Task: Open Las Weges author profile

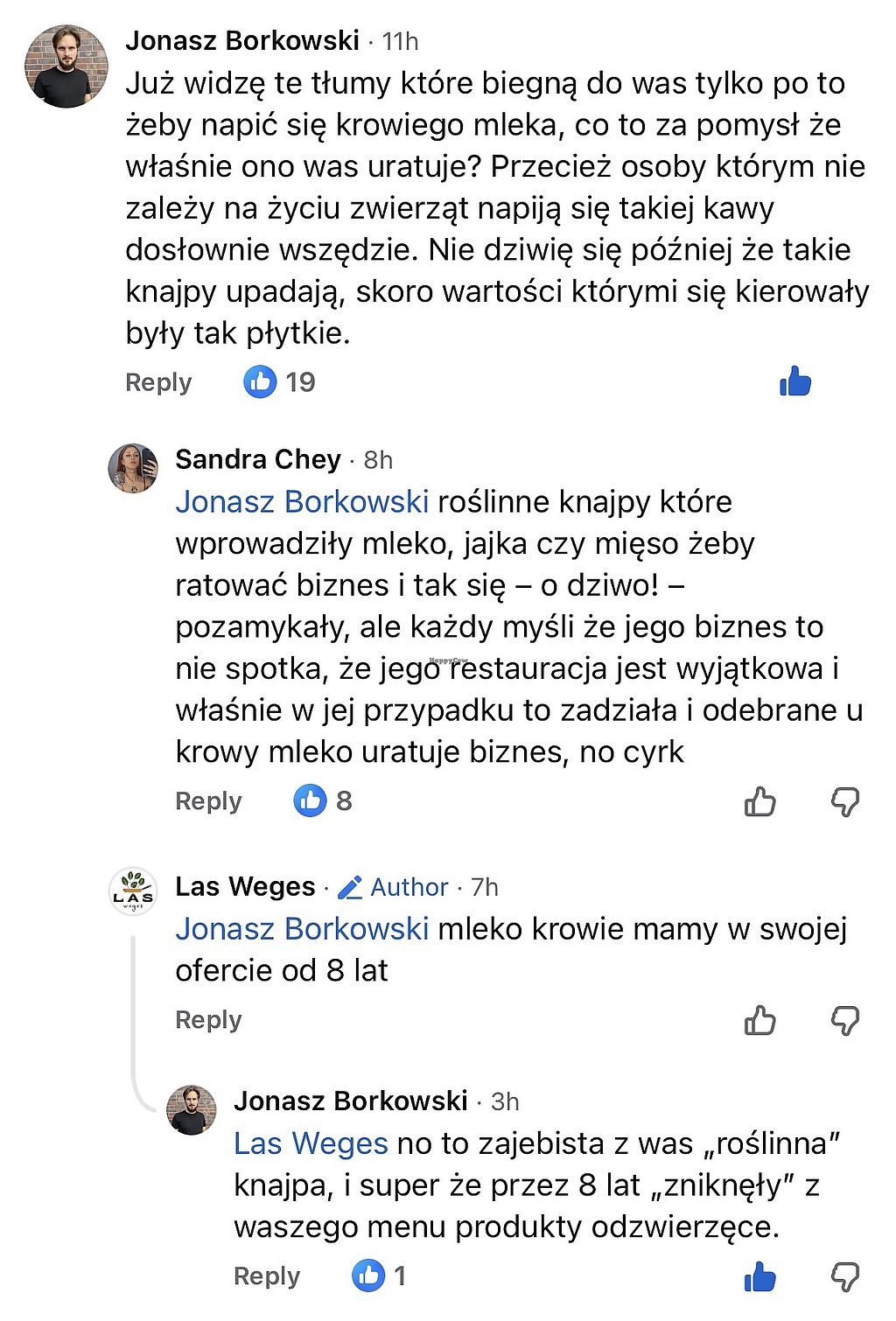Action: (244, 886)
